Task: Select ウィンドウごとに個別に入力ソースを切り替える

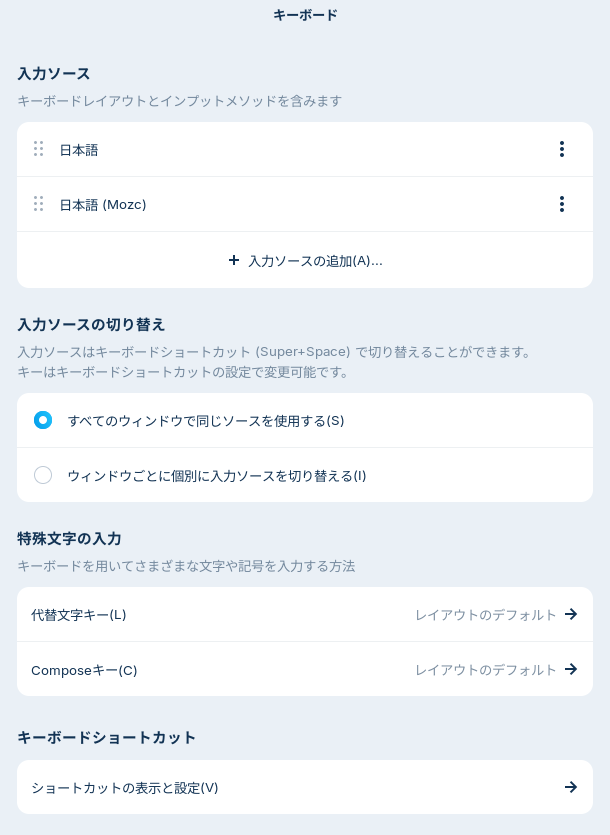Action: pyautogui.click(x=43, y=475)
